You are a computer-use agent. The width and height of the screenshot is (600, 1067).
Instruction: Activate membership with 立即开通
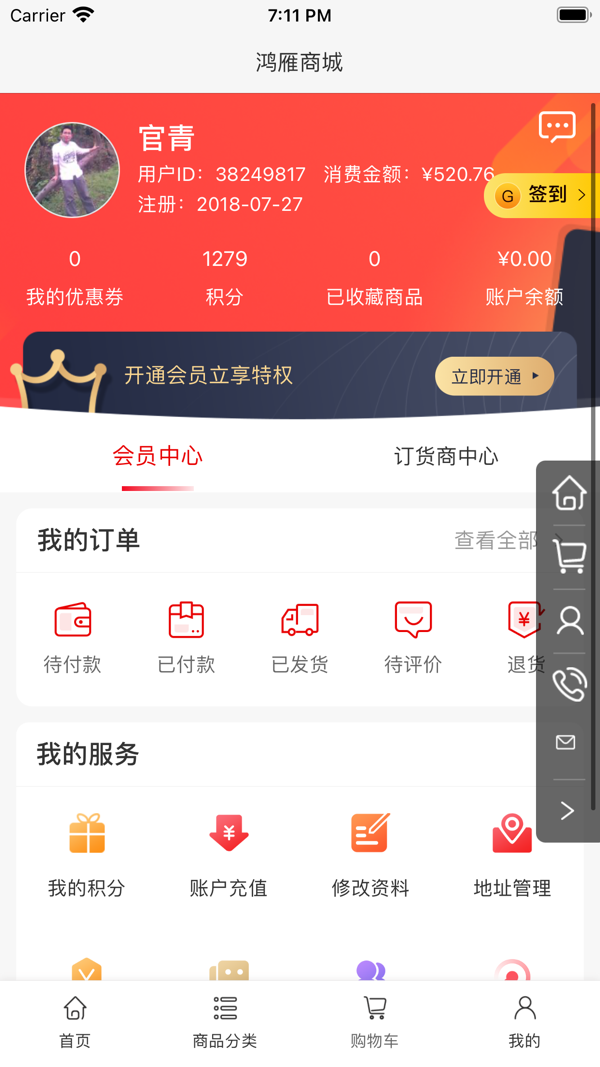point(494,376)
